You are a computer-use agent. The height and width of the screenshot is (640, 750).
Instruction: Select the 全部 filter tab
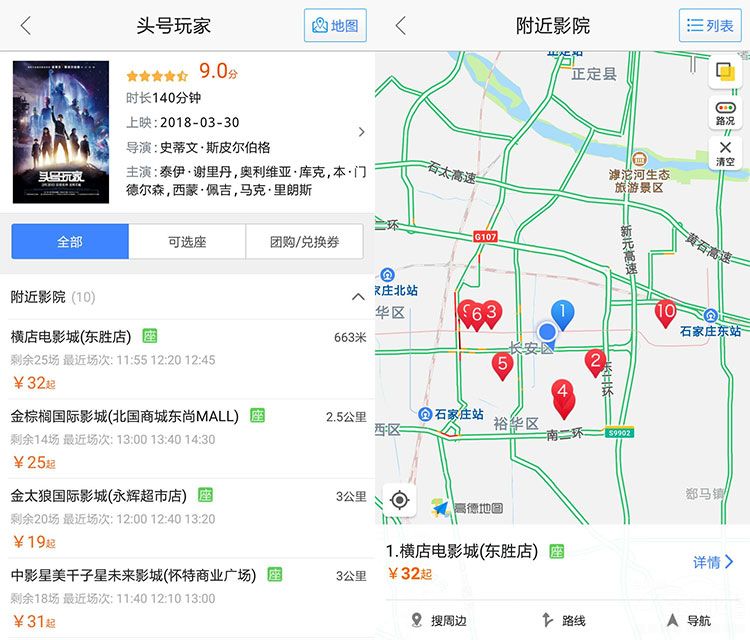(70, 242)
